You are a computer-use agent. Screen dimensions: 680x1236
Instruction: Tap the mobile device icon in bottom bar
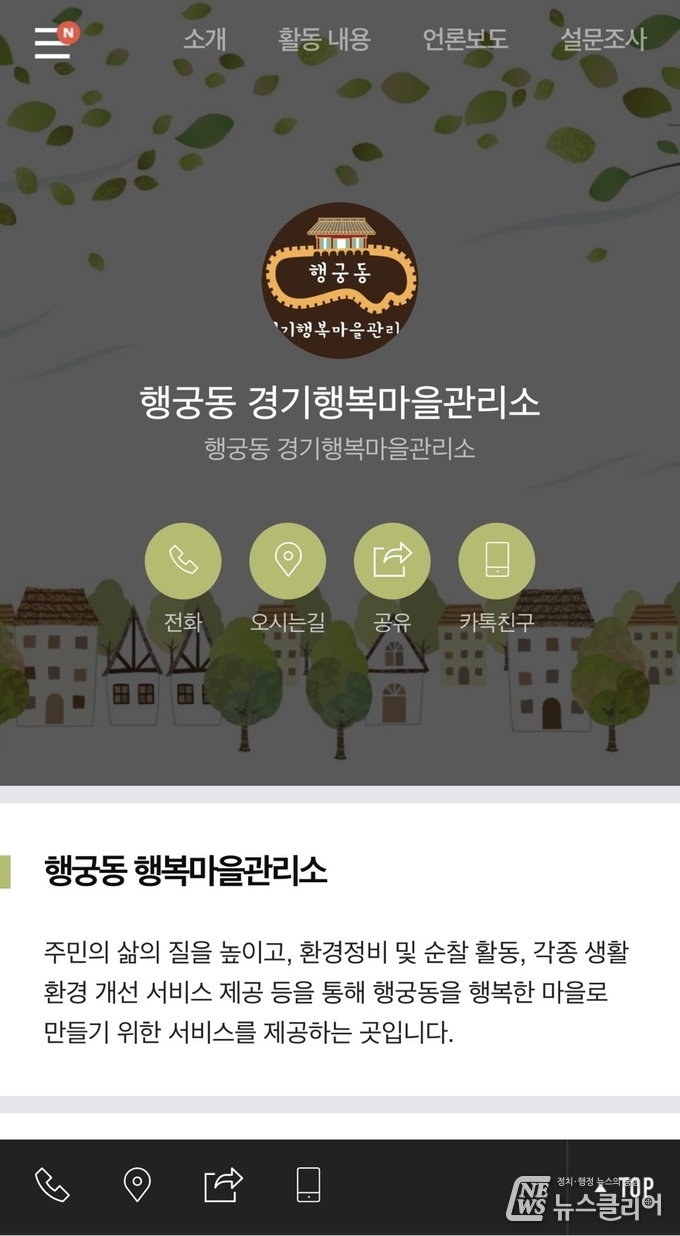(309, 1185)
